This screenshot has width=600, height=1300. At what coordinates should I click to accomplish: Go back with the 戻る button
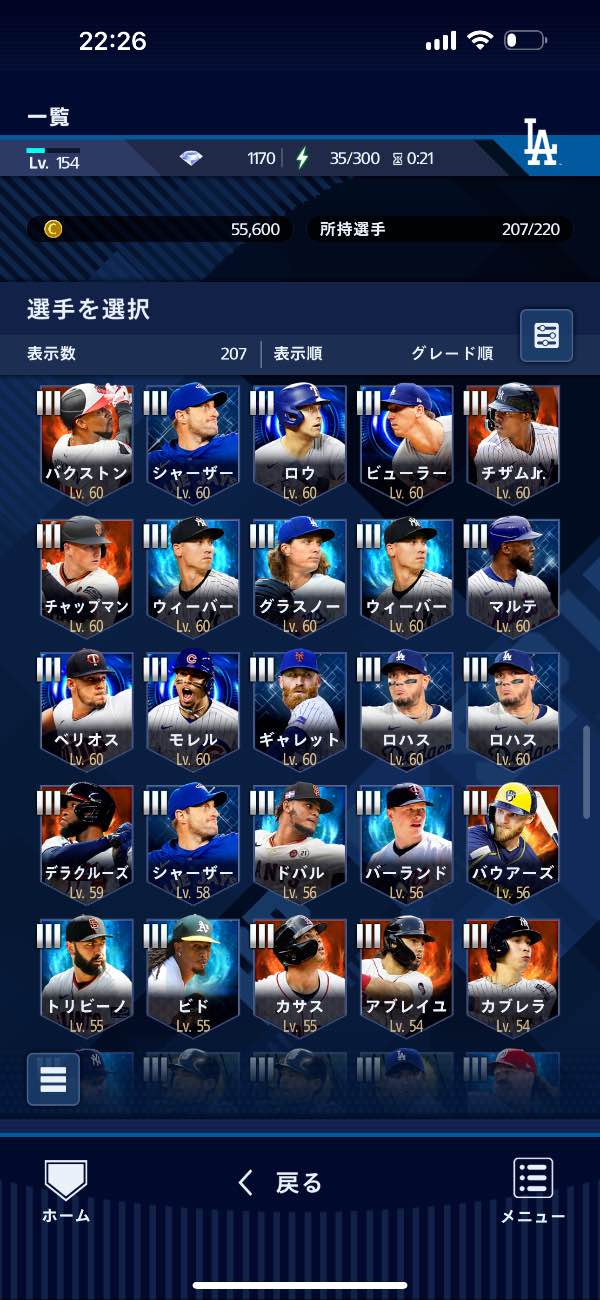tap(280, 1183)
